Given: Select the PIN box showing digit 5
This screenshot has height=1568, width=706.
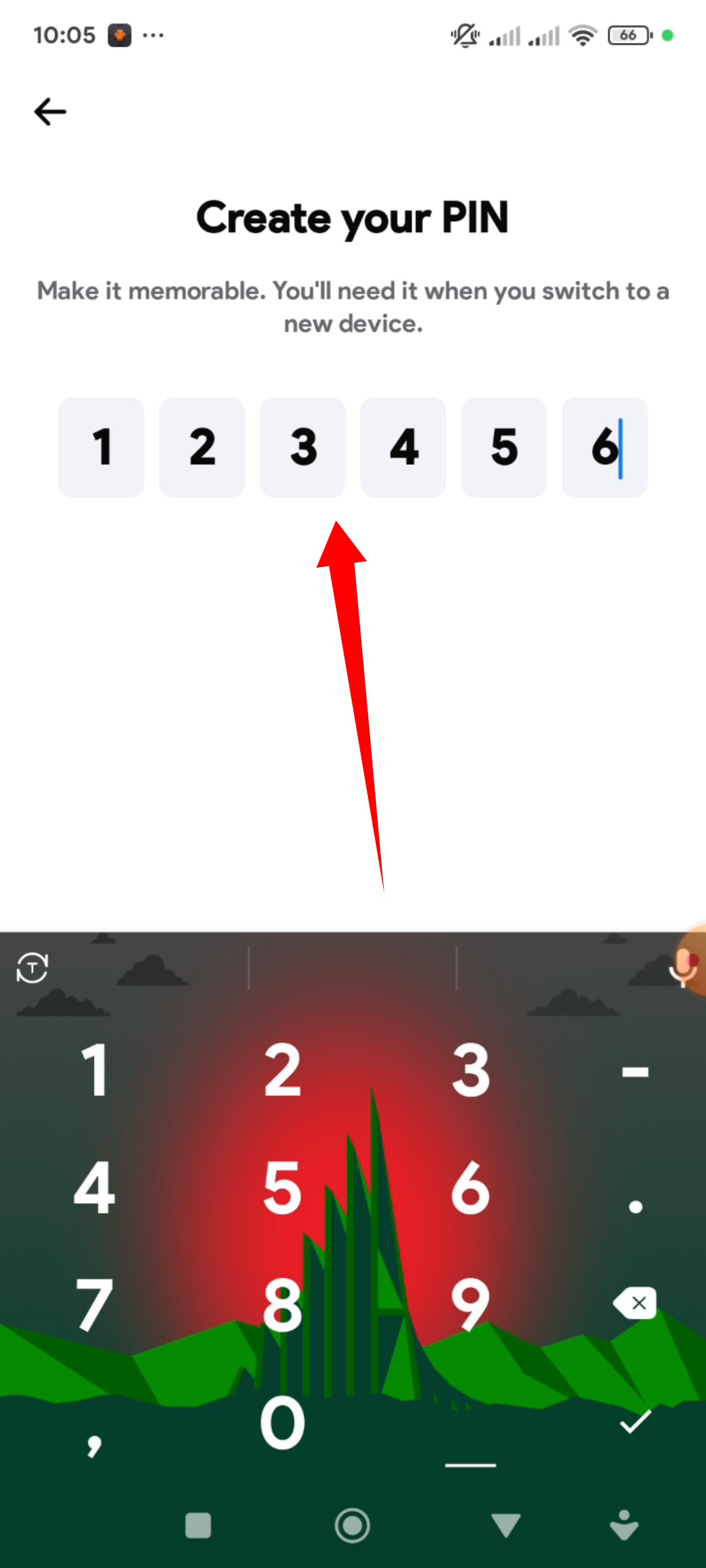Looking at the screenshot, I should (504, 448).
